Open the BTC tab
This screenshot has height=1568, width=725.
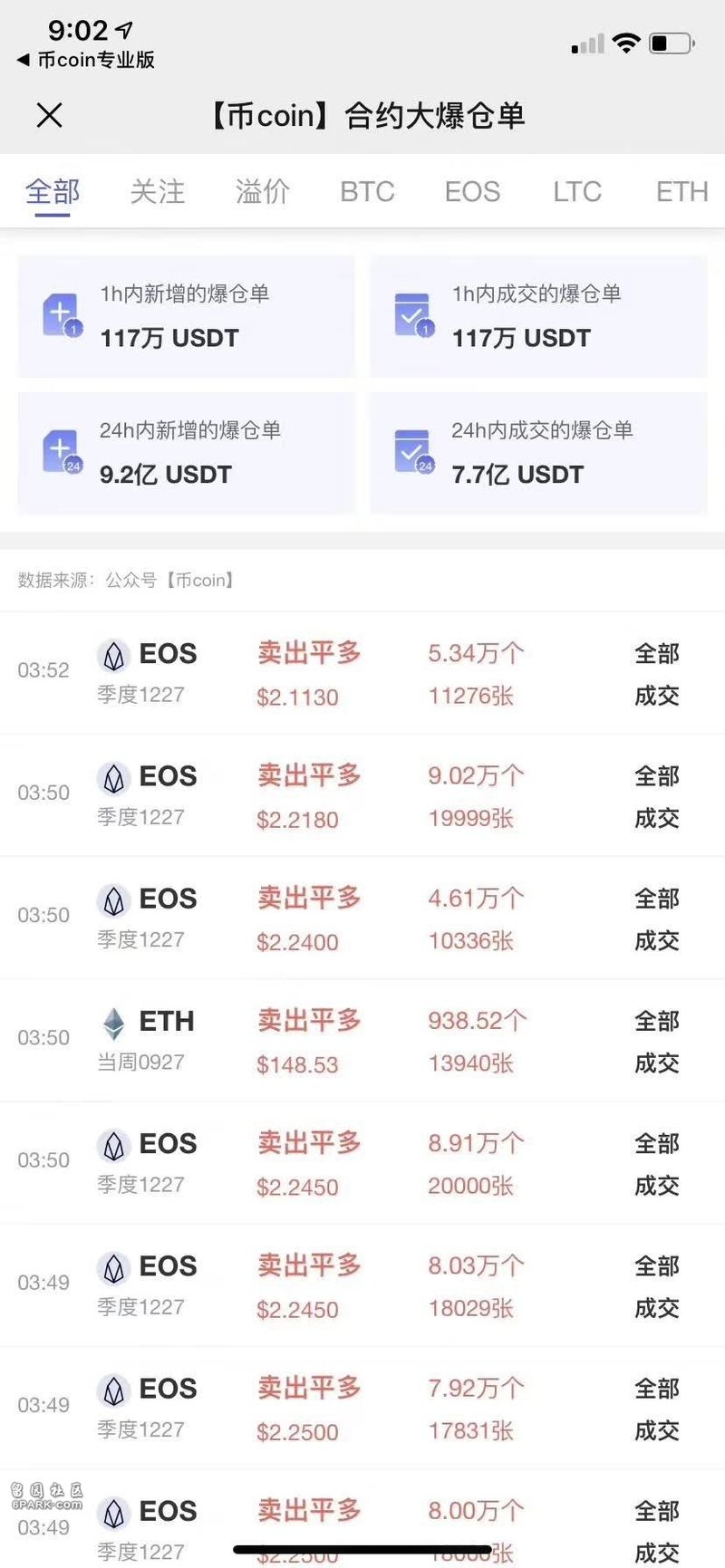pos(367,192)
